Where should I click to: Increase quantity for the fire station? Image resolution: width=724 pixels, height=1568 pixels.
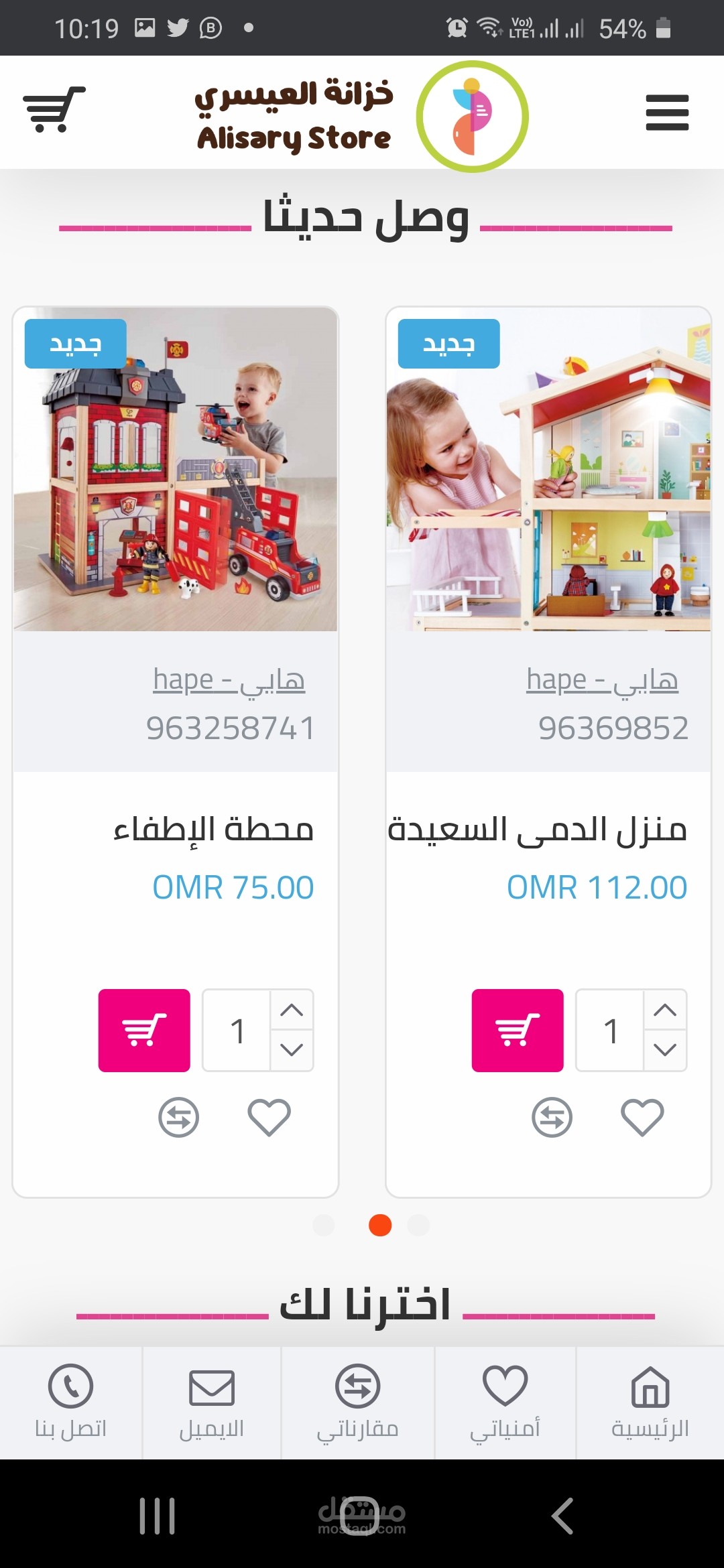(292, 1010)
